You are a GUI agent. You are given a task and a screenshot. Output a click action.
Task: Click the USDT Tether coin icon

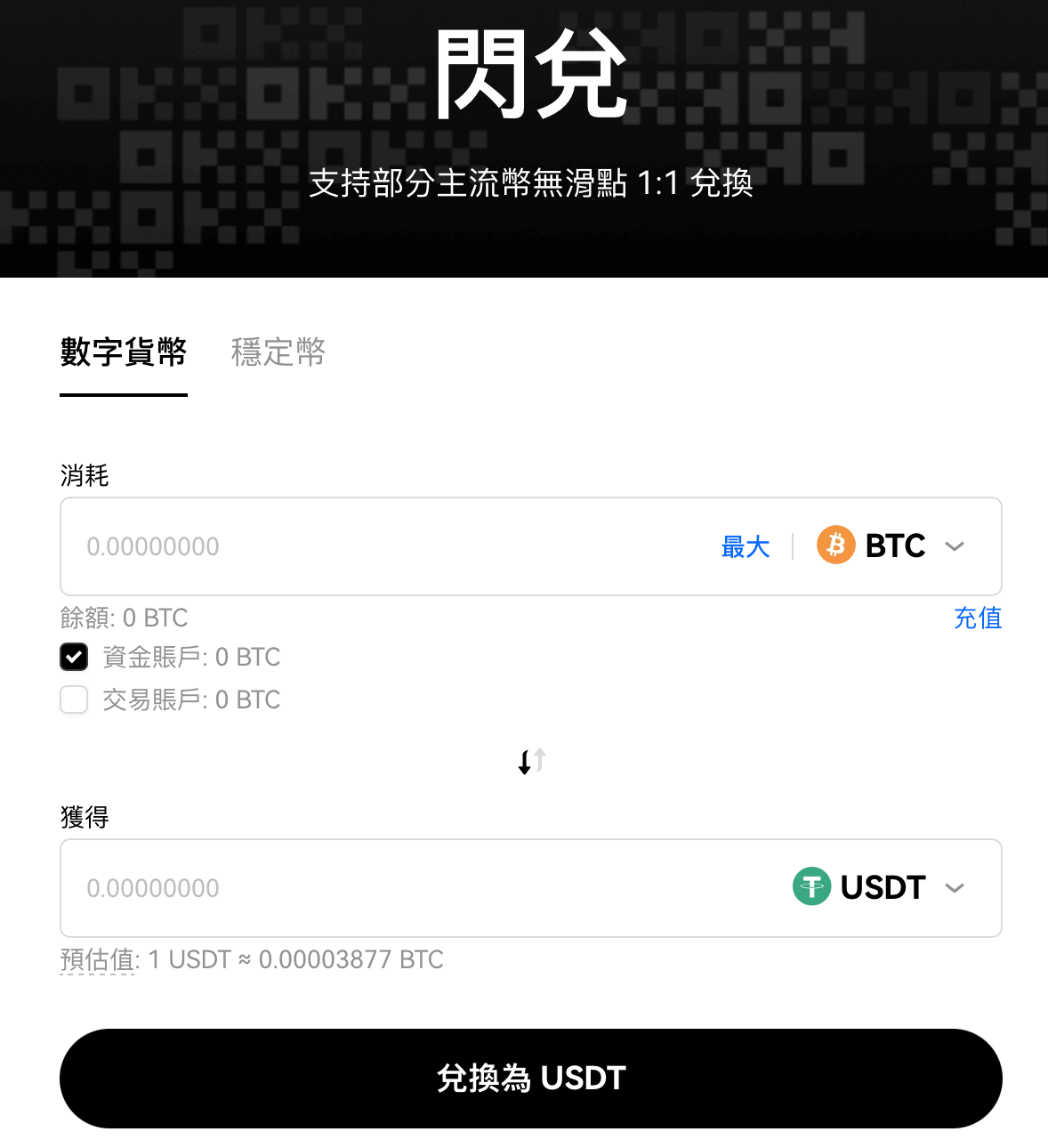[810, 886]
